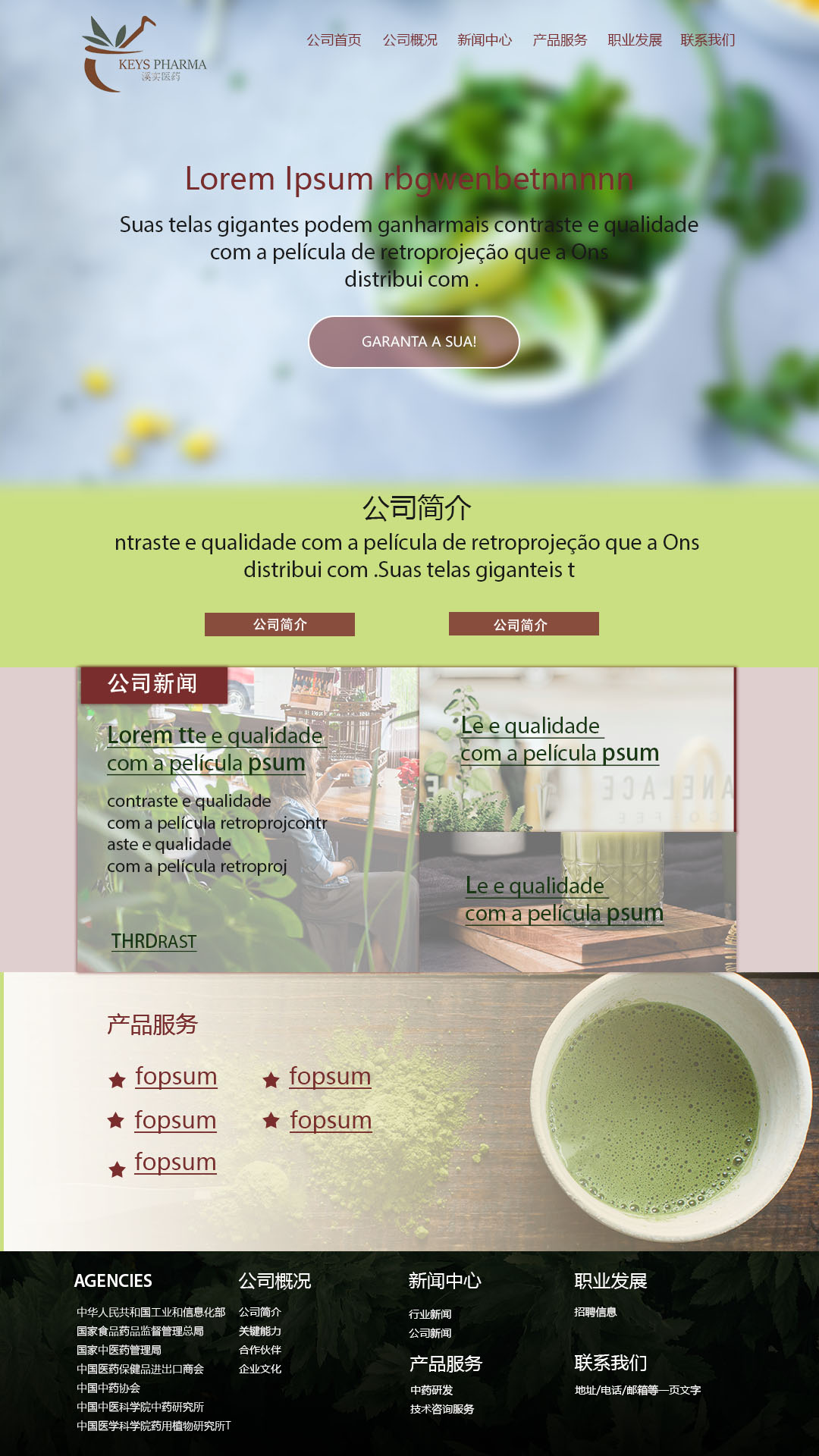Go to 合作伙伴 footer link
The width and height of the screenshot is (819, 1456).
point(260,1350)
